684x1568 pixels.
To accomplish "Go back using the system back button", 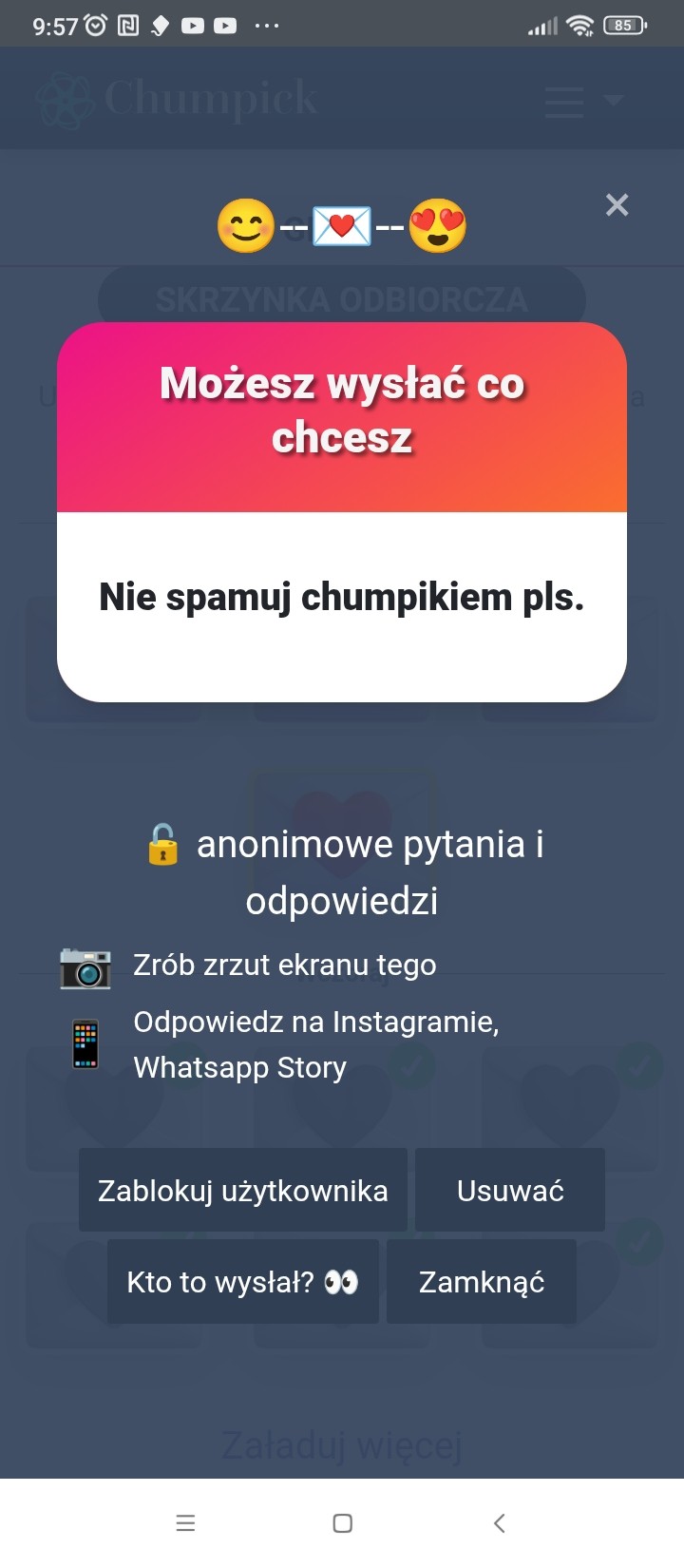I will point(500,1523).
